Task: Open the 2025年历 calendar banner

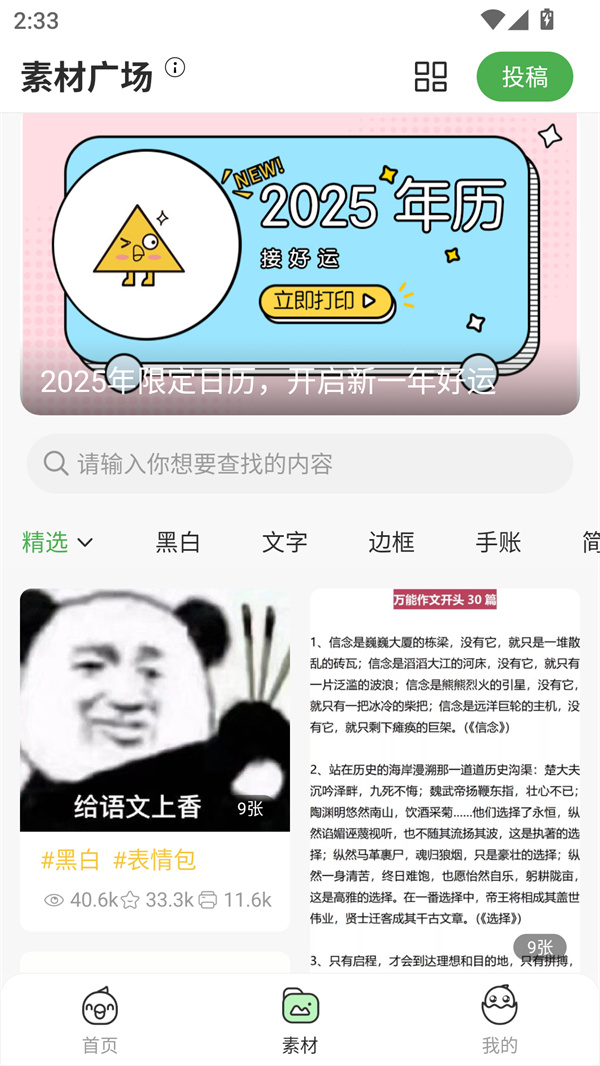Action: [x=300, y=264]
